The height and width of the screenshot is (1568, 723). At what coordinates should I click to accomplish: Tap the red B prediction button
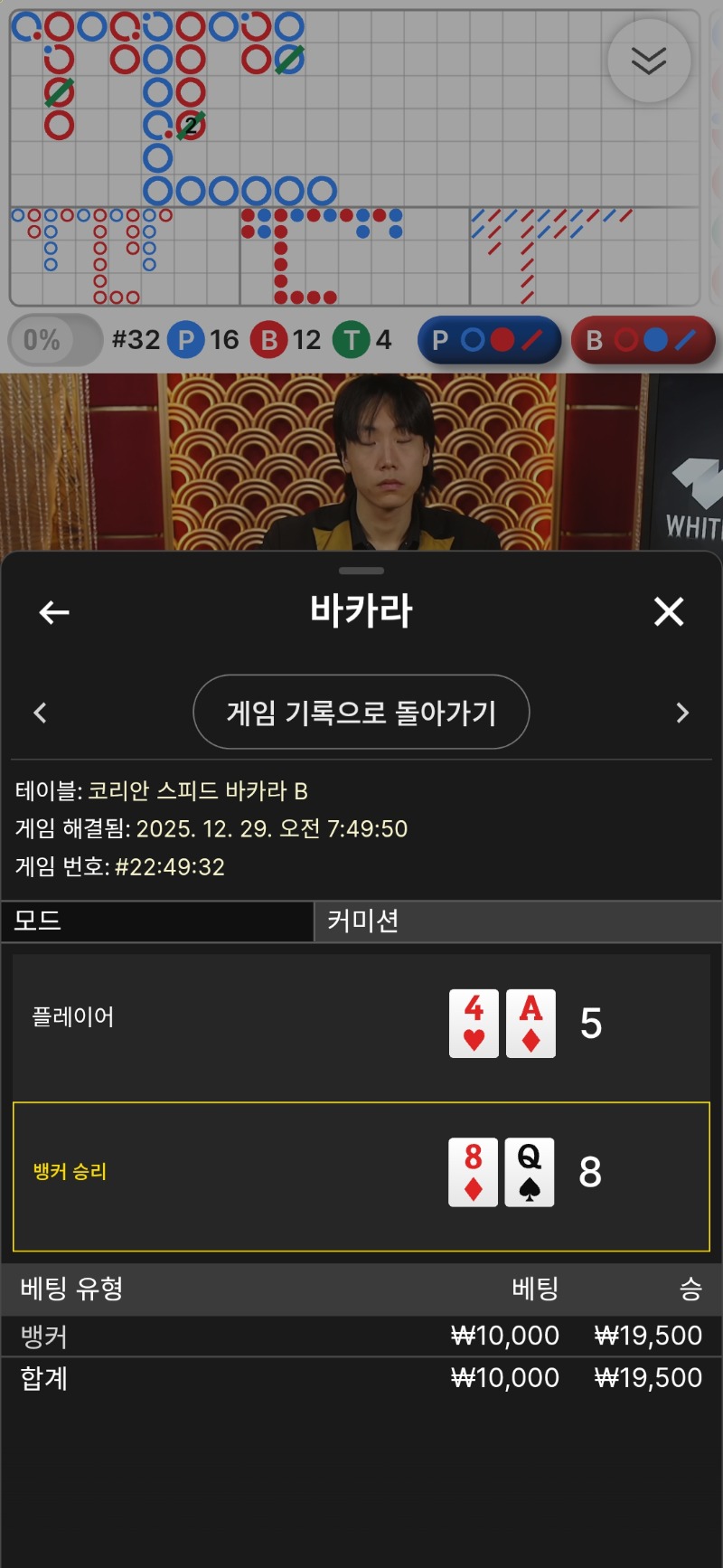tap(643, 340)
